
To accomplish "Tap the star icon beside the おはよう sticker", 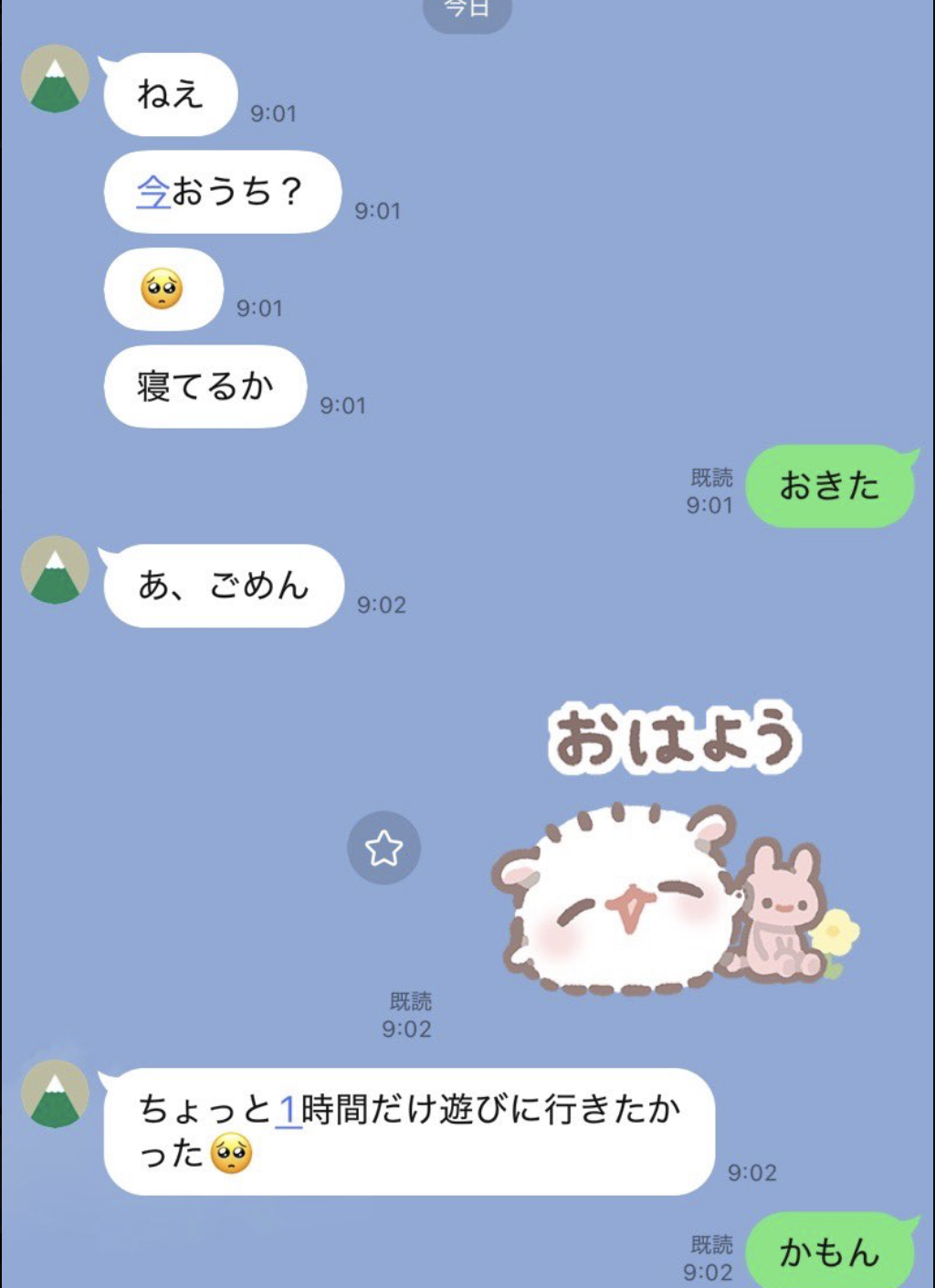I will 383,848.
